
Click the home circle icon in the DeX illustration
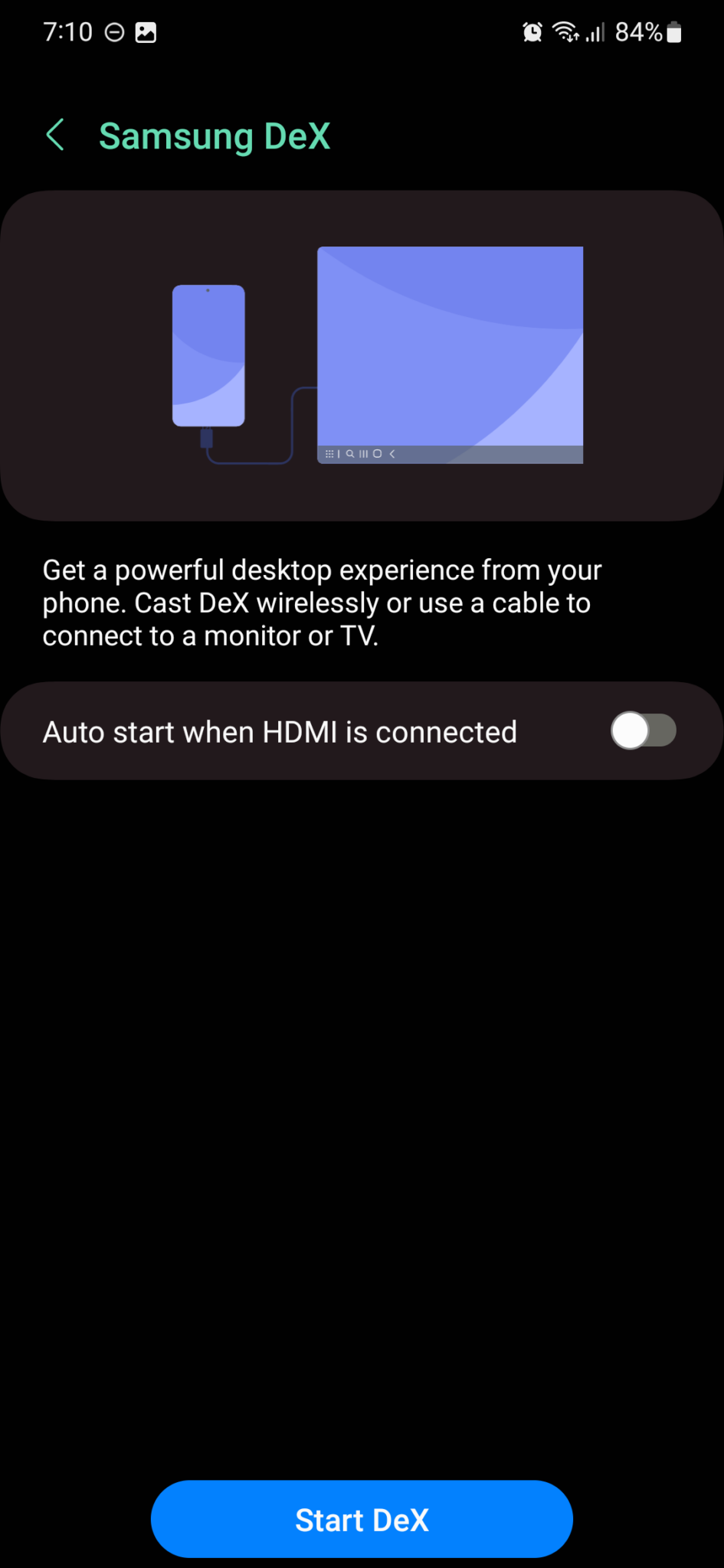[x=378, y=454]
